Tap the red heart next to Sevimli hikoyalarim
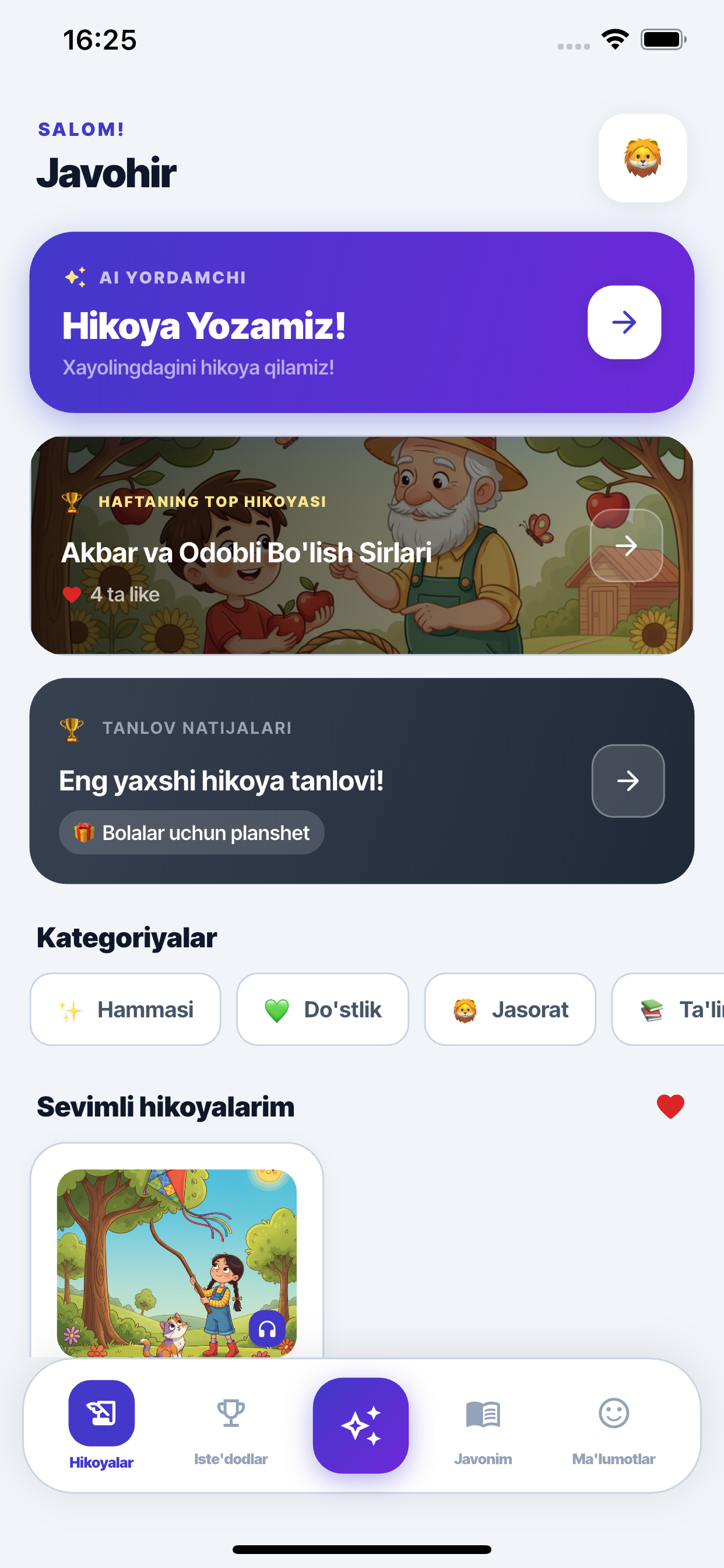 click(670, 1106)
